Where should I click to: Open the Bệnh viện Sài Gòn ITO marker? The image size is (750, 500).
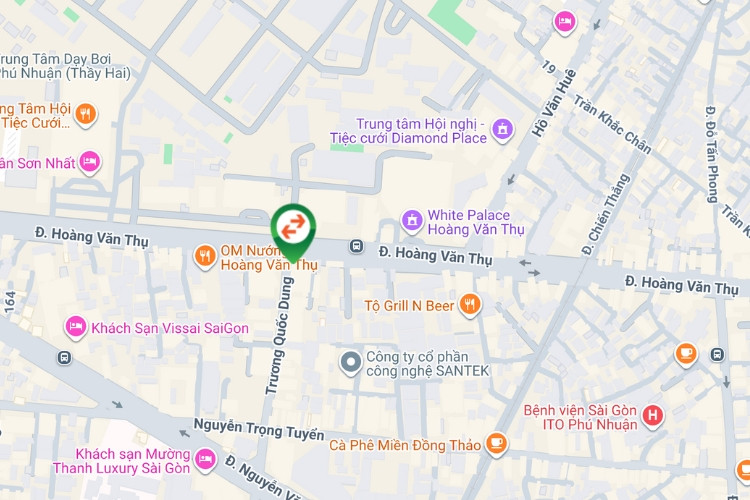653,414
